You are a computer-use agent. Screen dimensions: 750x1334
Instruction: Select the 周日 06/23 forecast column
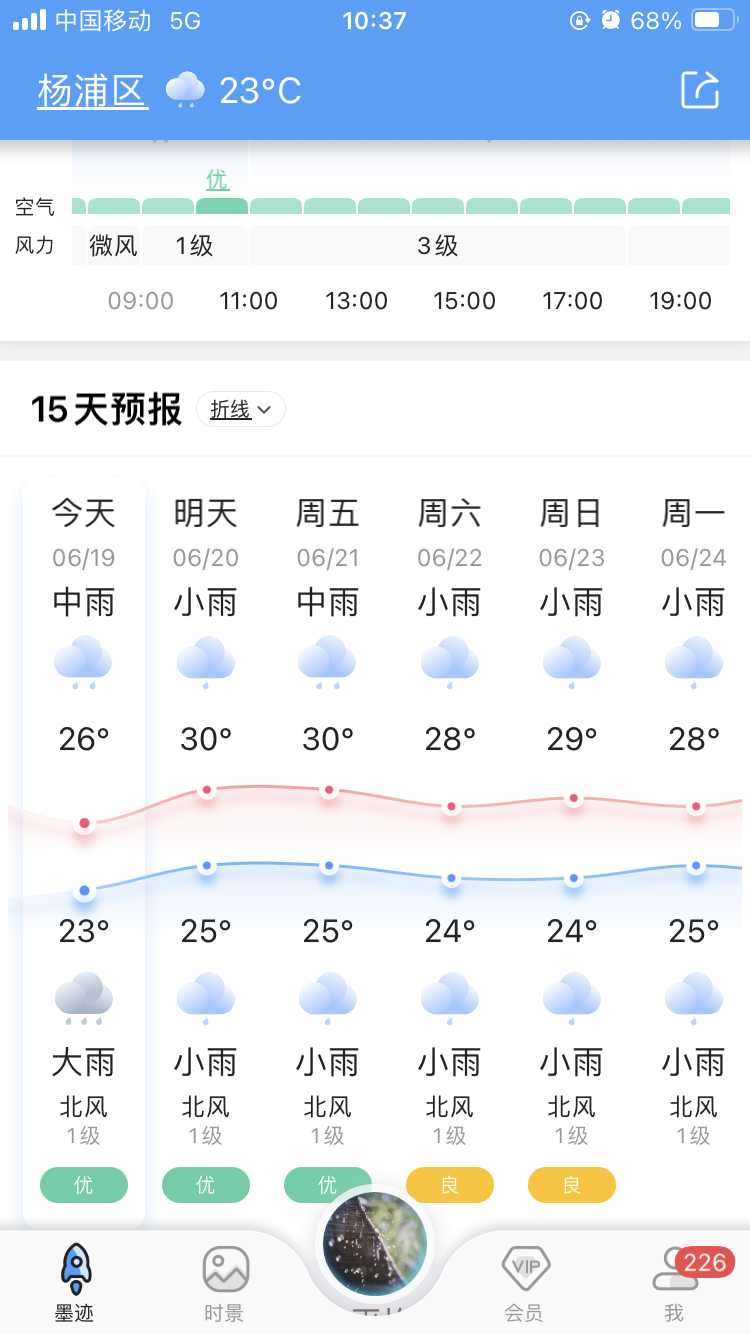pyautogui.click(x=572, y=853)
